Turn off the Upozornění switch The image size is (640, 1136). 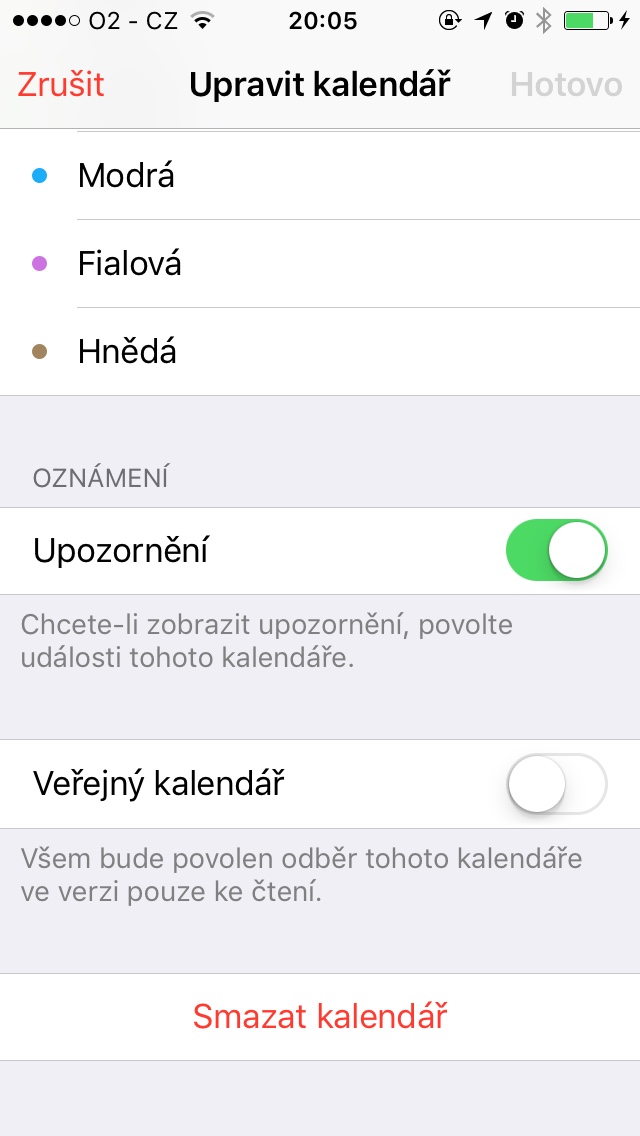click(557, 550)
